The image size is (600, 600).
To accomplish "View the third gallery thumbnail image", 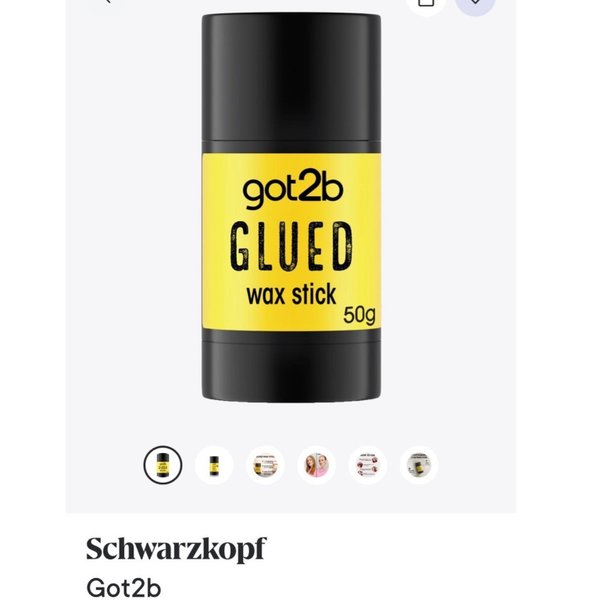I will pos(265,465).
